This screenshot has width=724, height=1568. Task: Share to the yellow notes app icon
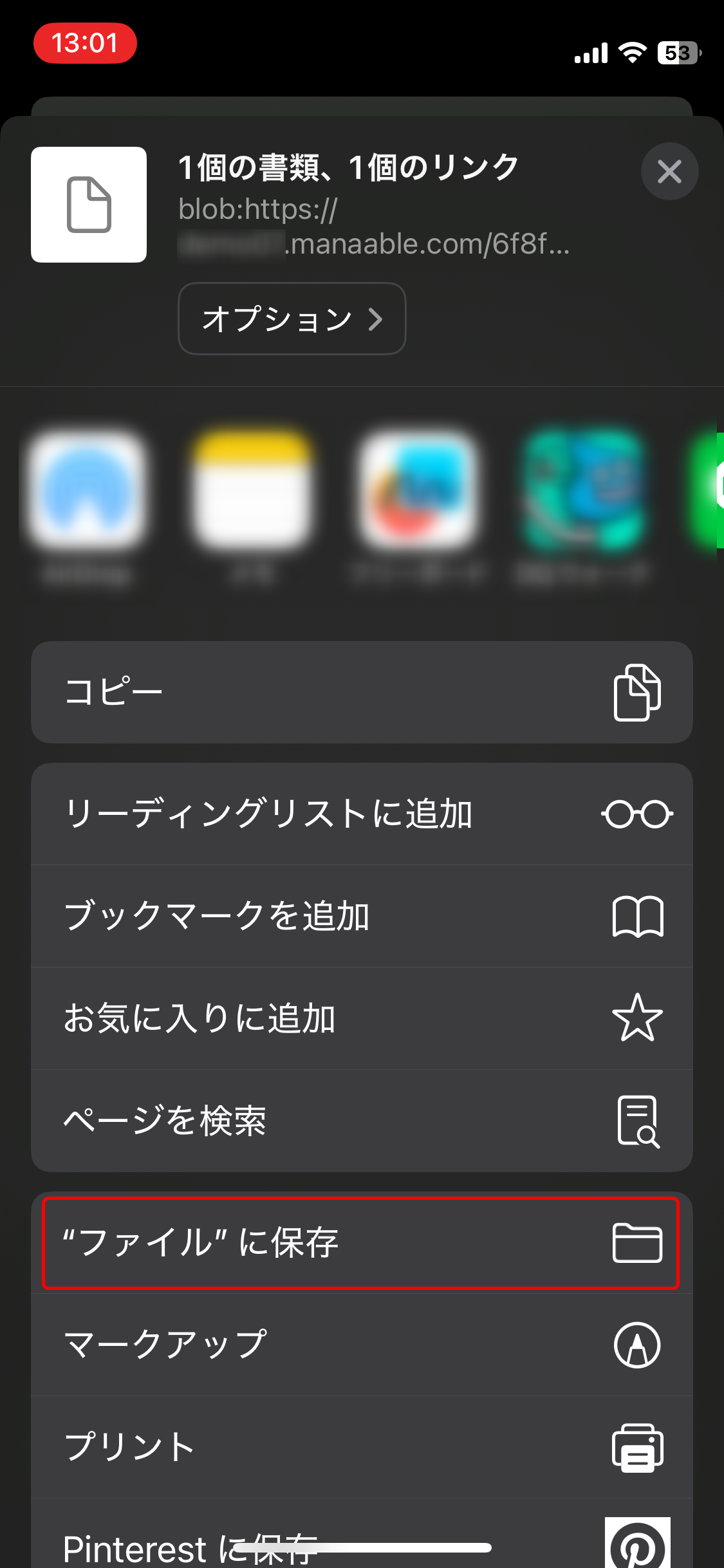pyautogui.click(x=252, y=490)
